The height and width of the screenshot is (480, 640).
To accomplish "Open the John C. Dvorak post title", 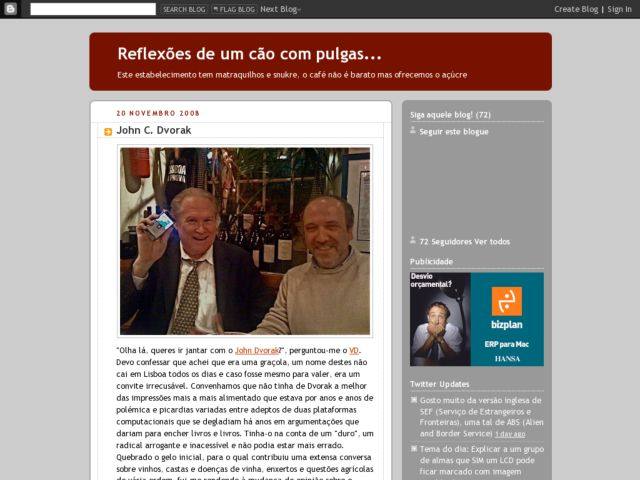I will 153,130.
